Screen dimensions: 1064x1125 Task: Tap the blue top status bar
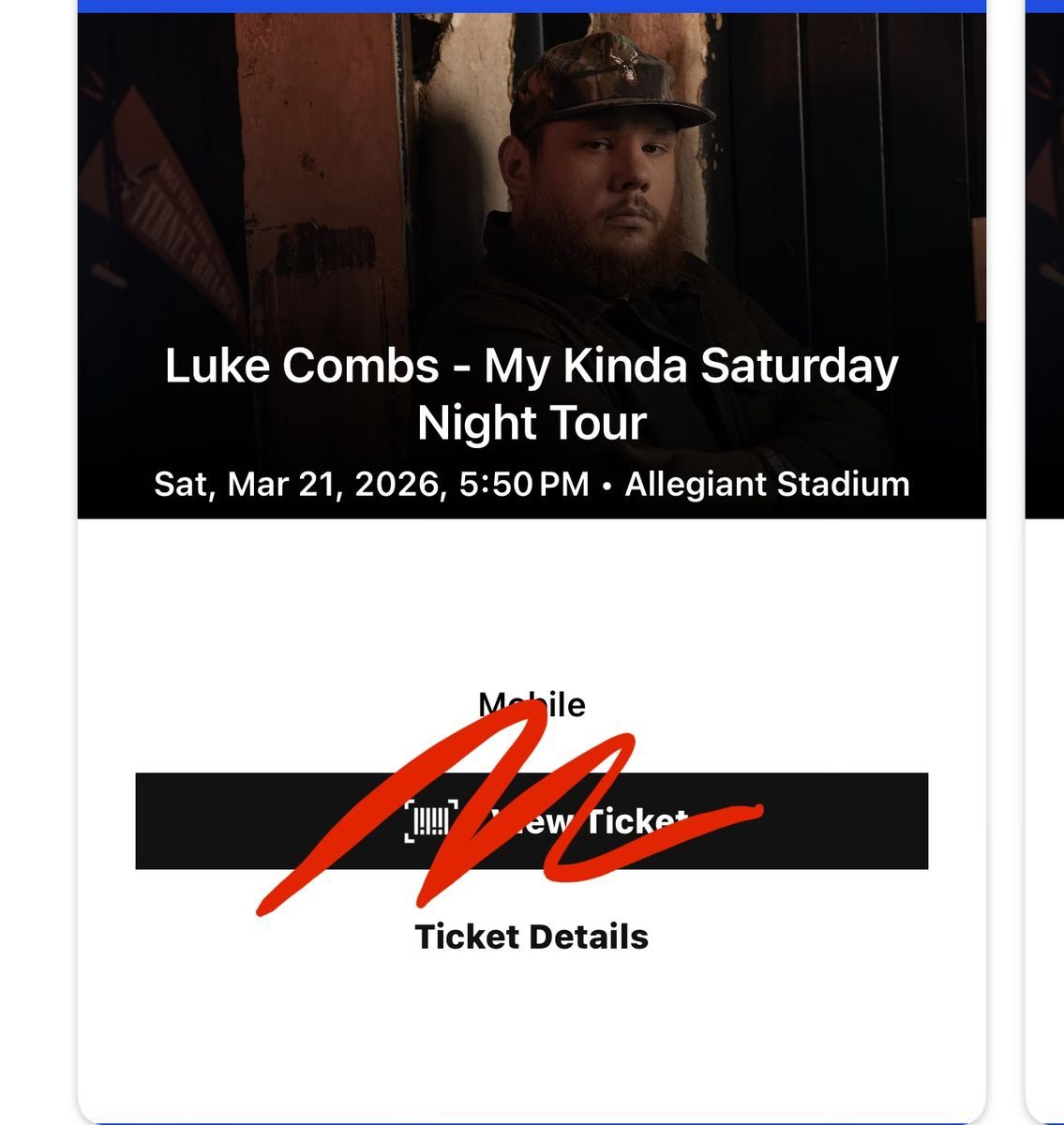pyautogui.click(x=532, y=5)
